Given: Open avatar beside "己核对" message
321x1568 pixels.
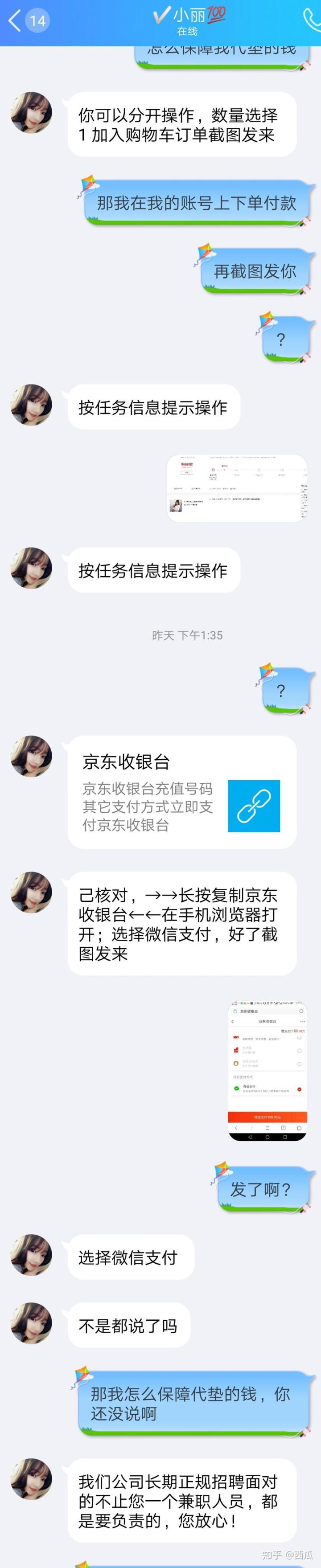Looking at the screenshot, I should [x=32, y=892].
